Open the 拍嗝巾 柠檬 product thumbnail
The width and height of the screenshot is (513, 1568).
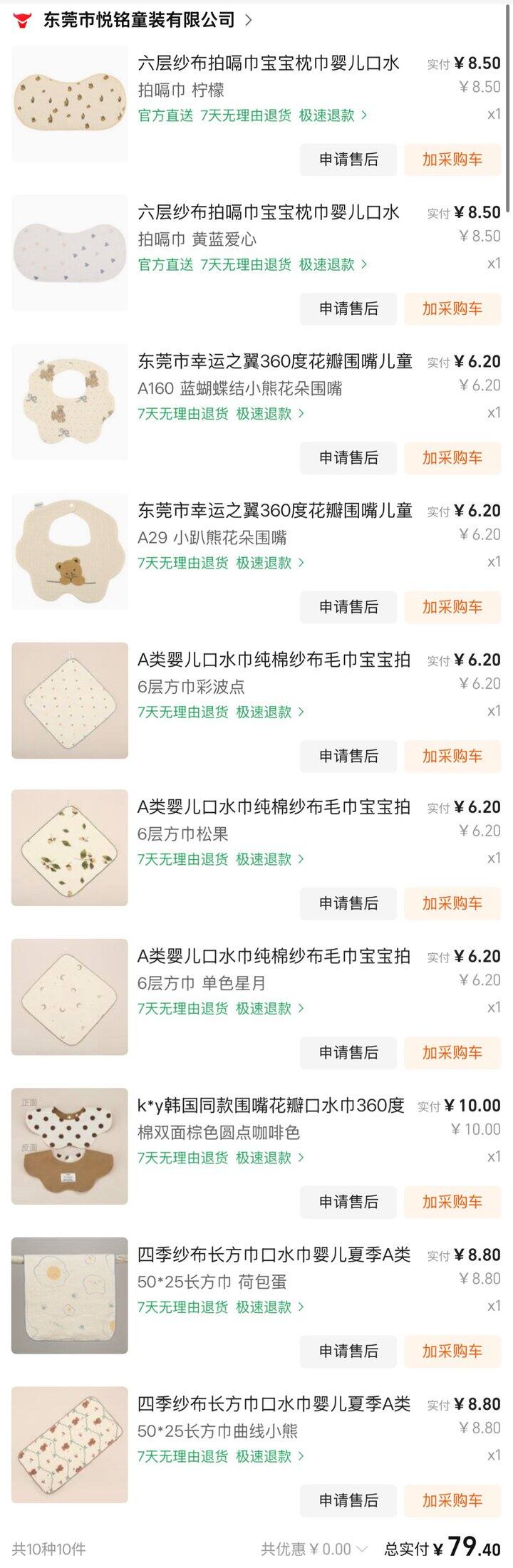click(70, 104)
